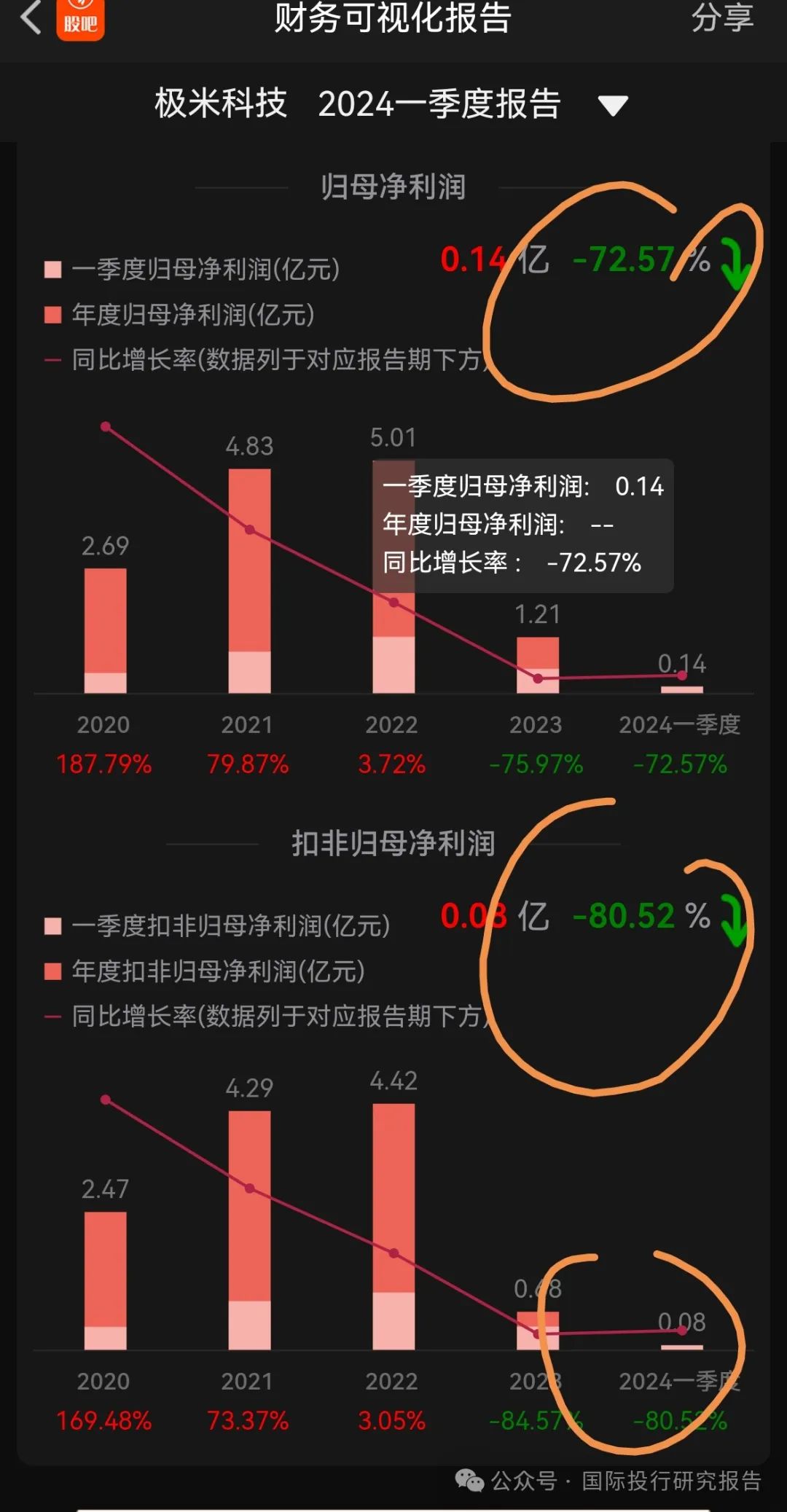Image resolution: width=787 pixels, height=1512 pixels.
Task: Tap 分享 to share the report
Action: (721, 18)
